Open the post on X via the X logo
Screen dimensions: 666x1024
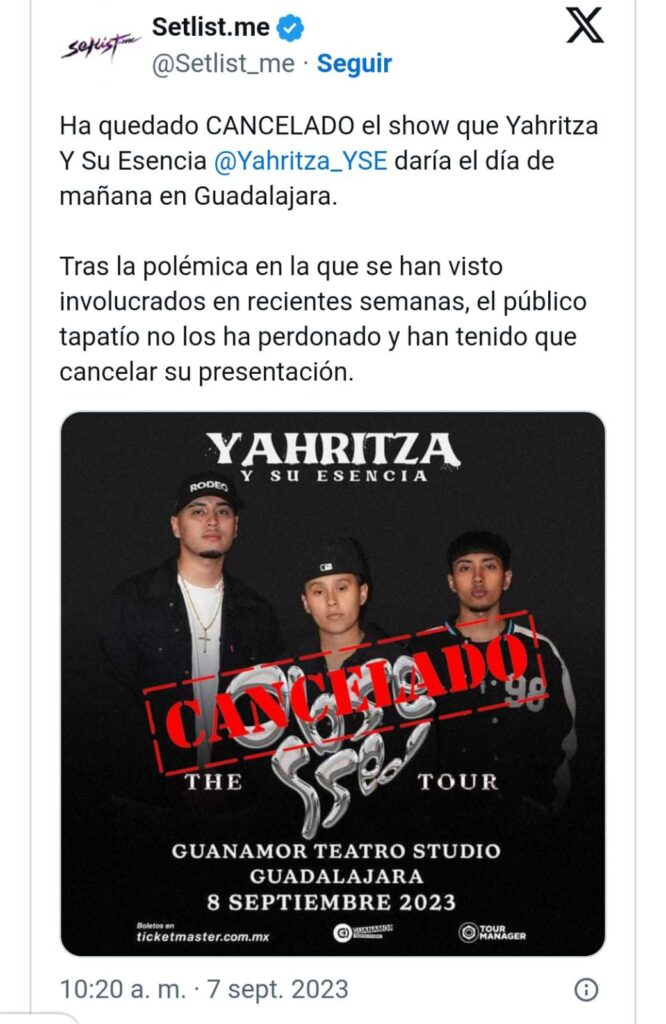coord(585,27)
